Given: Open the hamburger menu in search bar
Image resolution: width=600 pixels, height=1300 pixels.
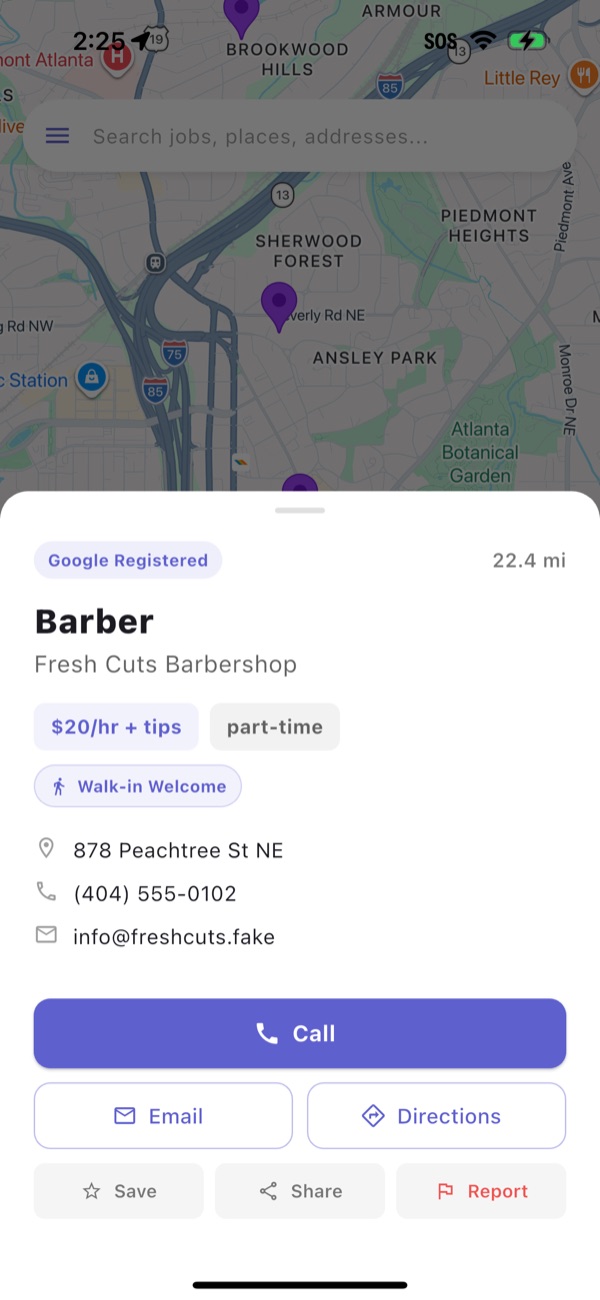Looking at the screenshot, I should click(58, 136).
